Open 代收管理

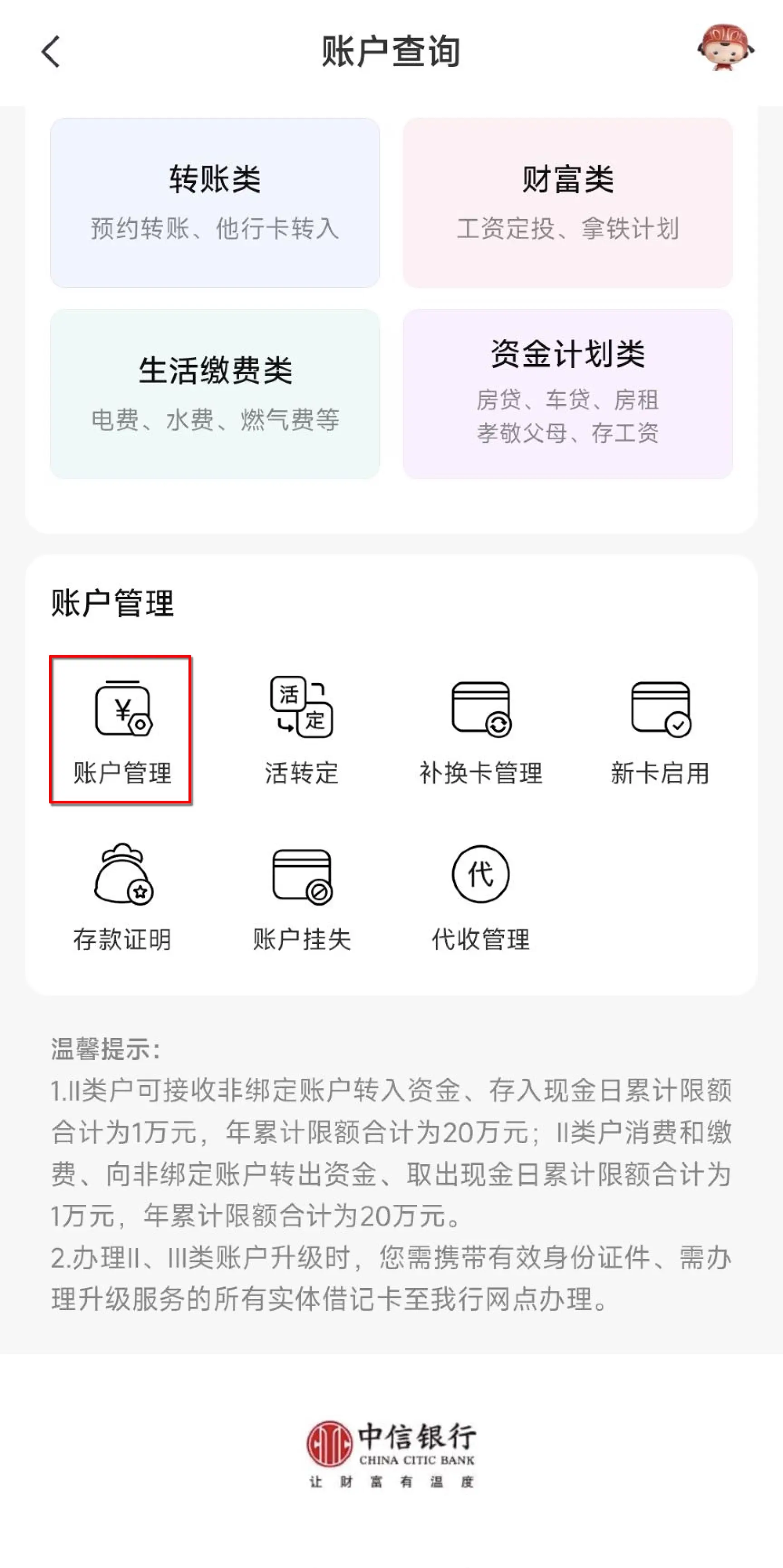click(480, 897)
